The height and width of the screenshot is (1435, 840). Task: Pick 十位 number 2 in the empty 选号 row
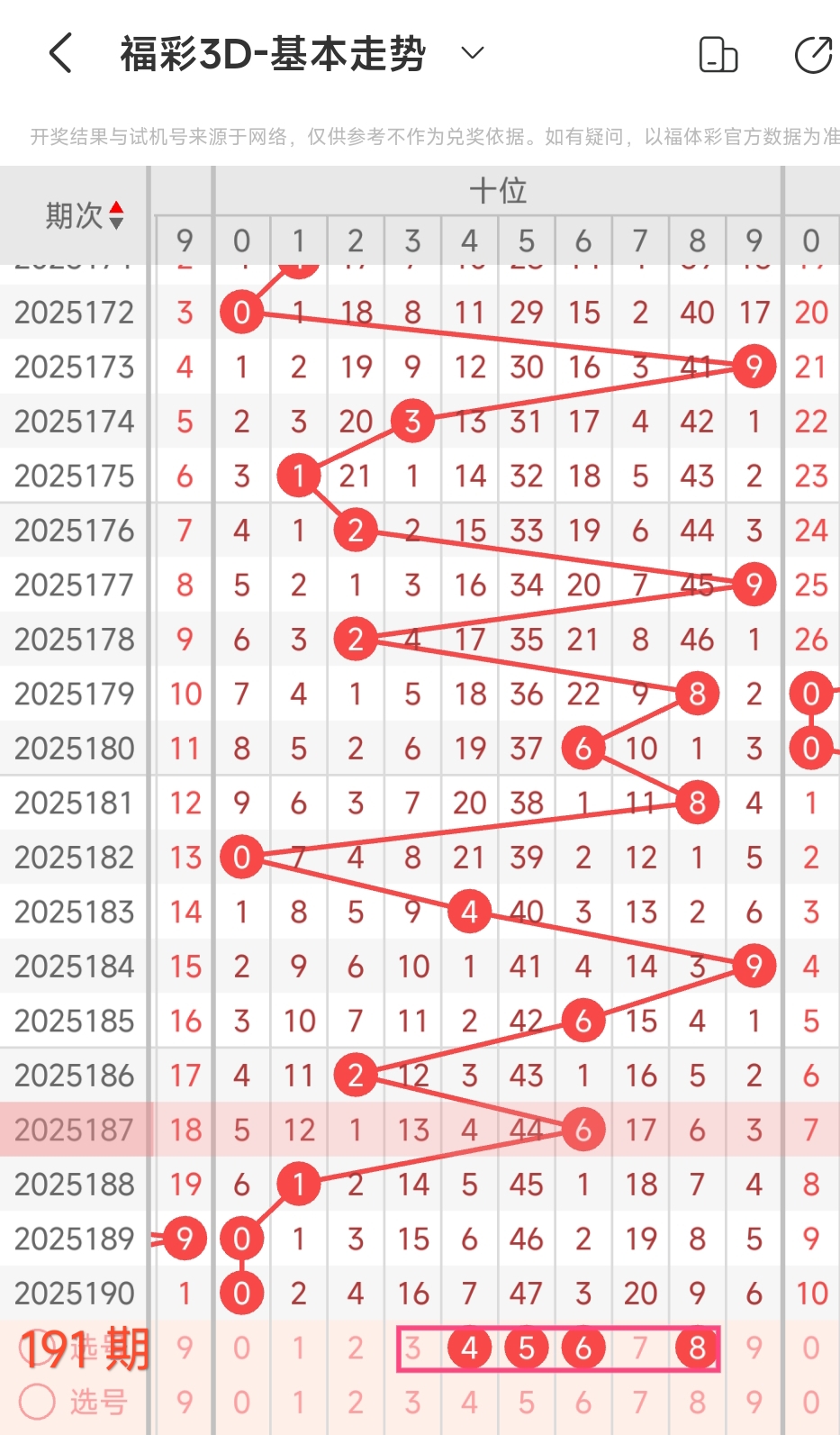356,1402
